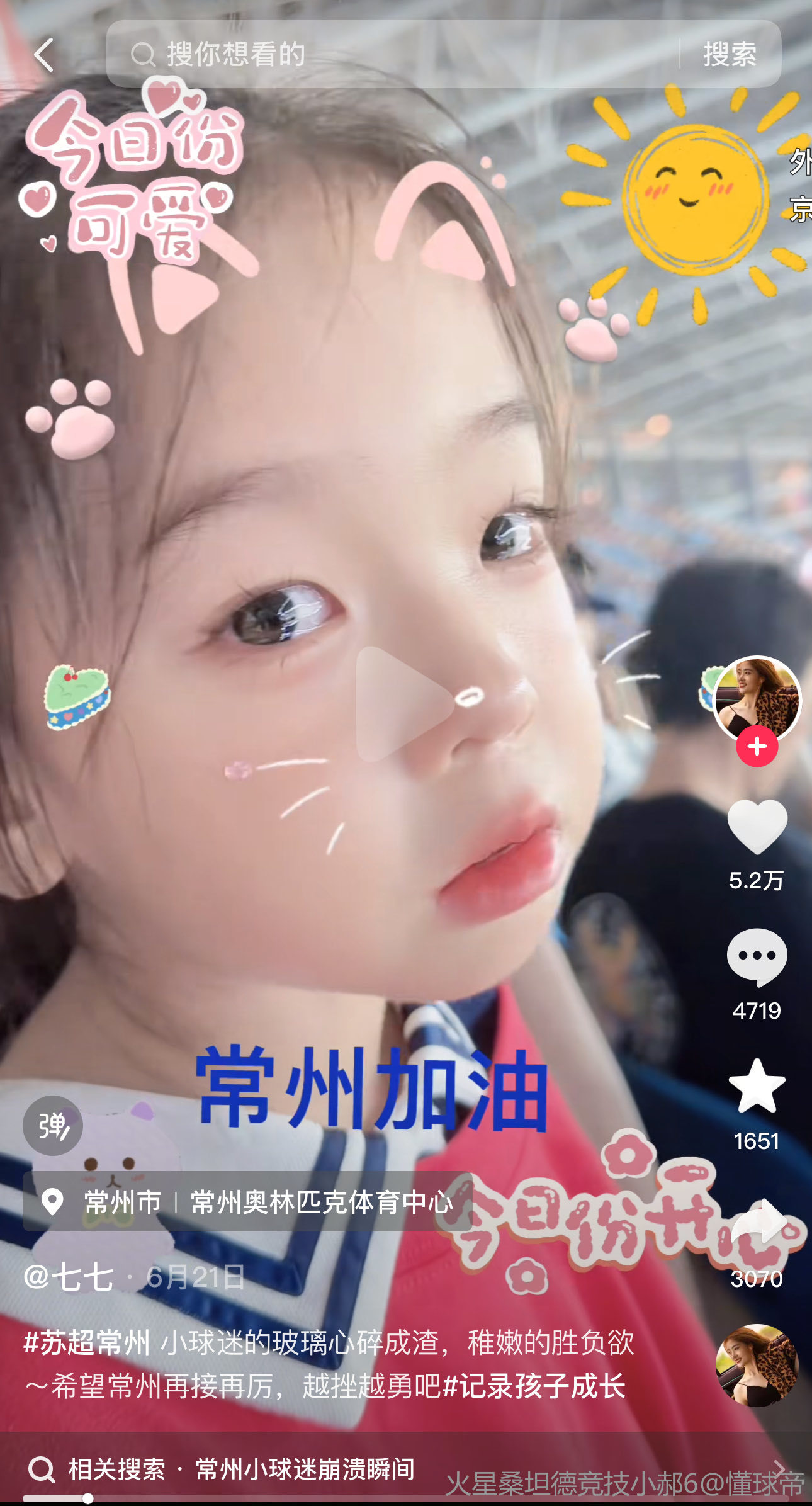Open the rotating music disc

[x=757, y=1365]
